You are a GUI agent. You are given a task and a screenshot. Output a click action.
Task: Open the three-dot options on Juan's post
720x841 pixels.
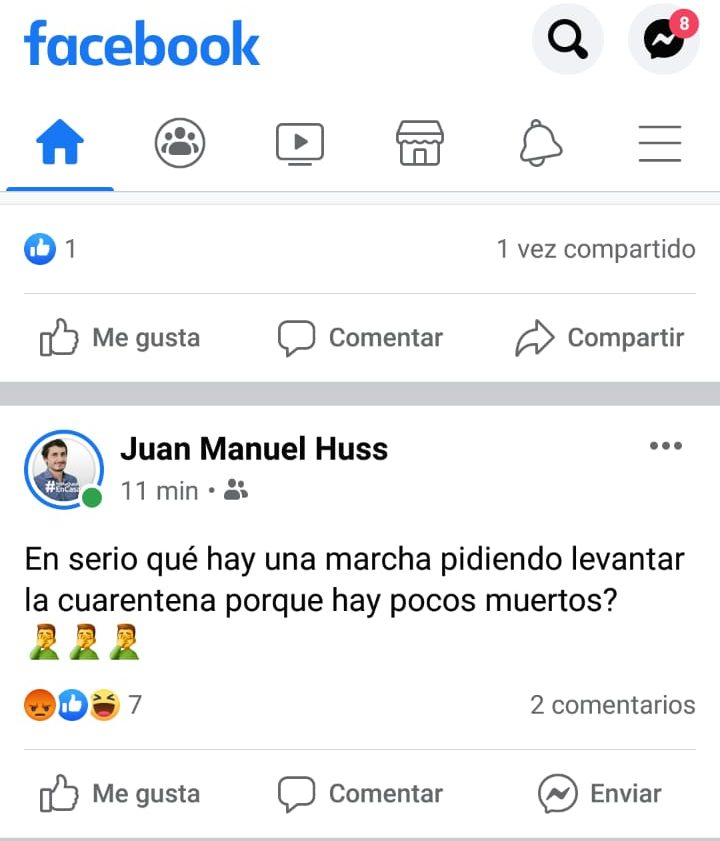666,446
